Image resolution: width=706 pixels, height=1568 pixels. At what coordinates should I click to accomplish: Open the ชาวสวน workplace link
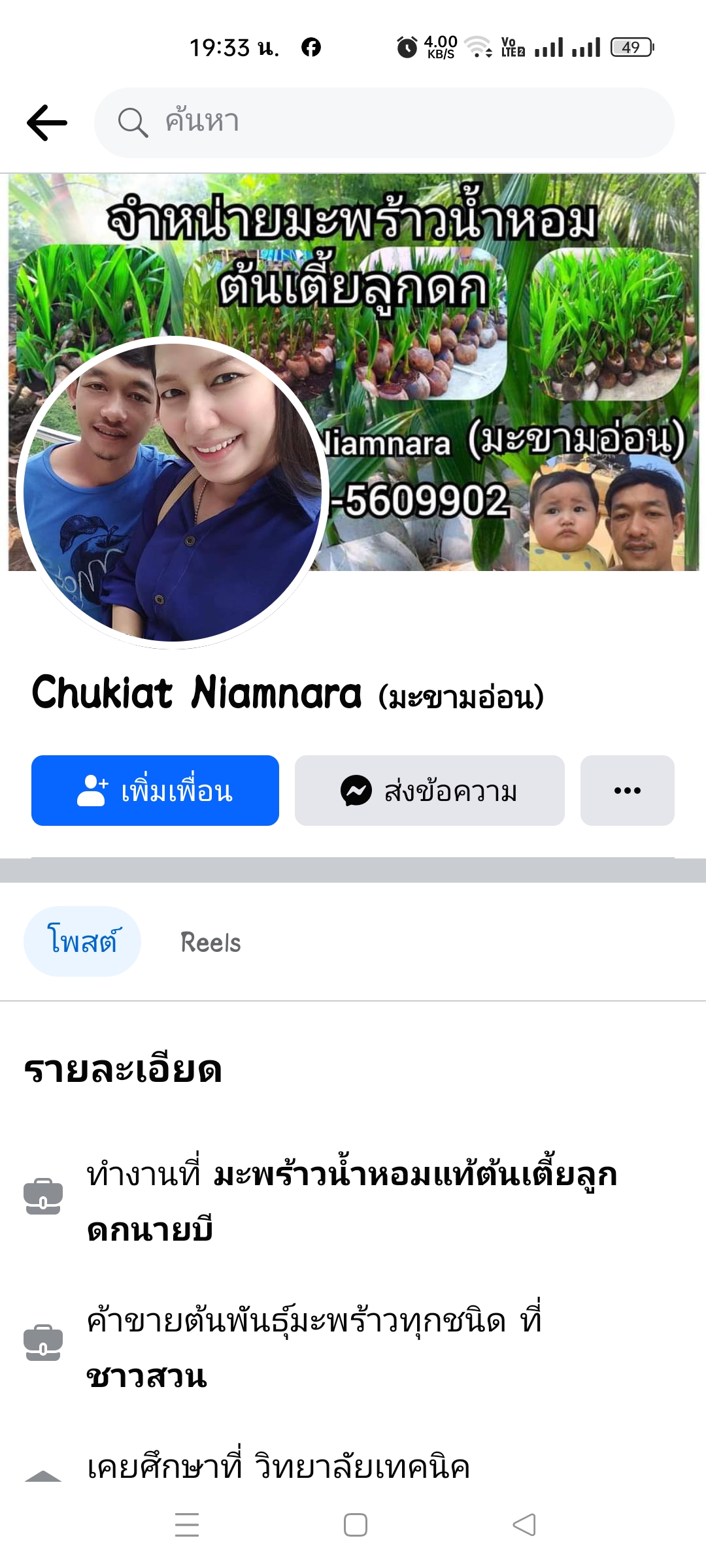click(147, 1377)
